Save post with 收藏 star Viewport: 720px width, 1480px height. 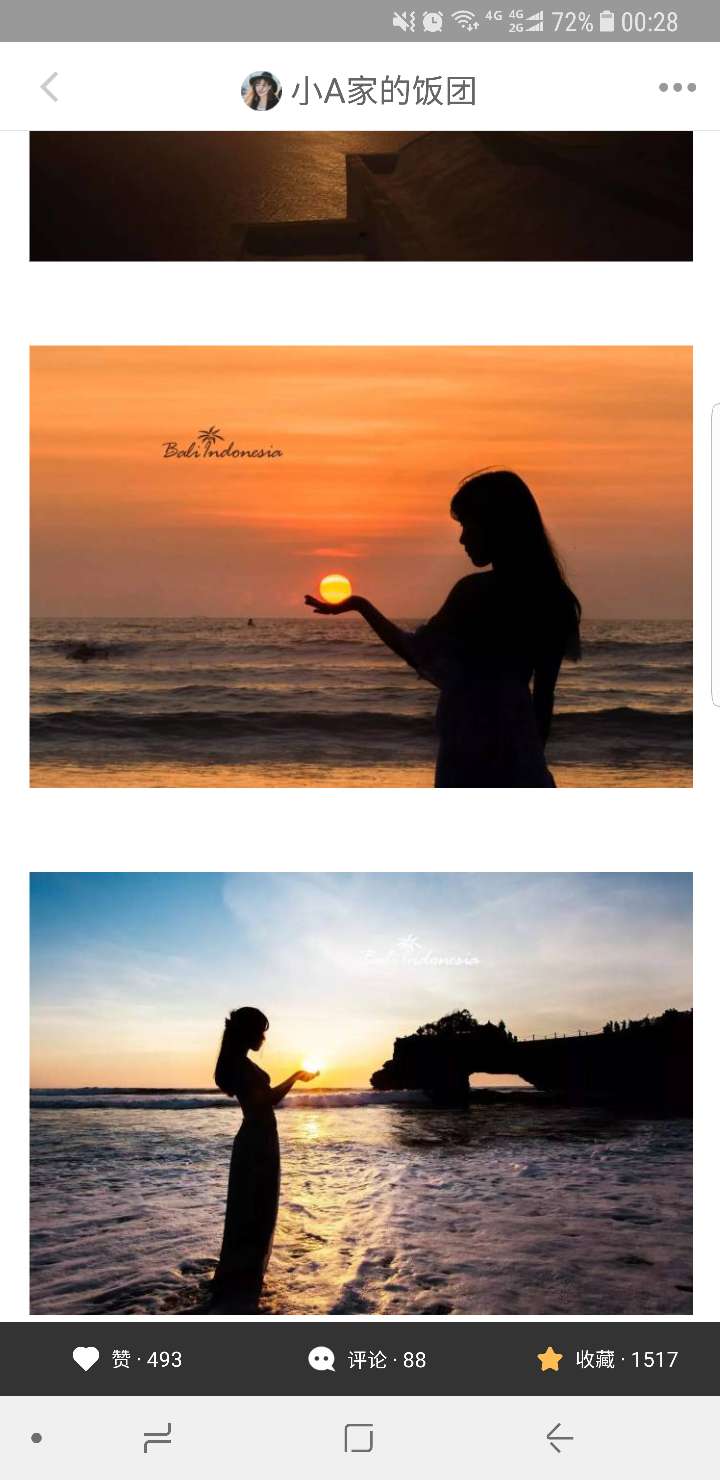[607, 1359]
